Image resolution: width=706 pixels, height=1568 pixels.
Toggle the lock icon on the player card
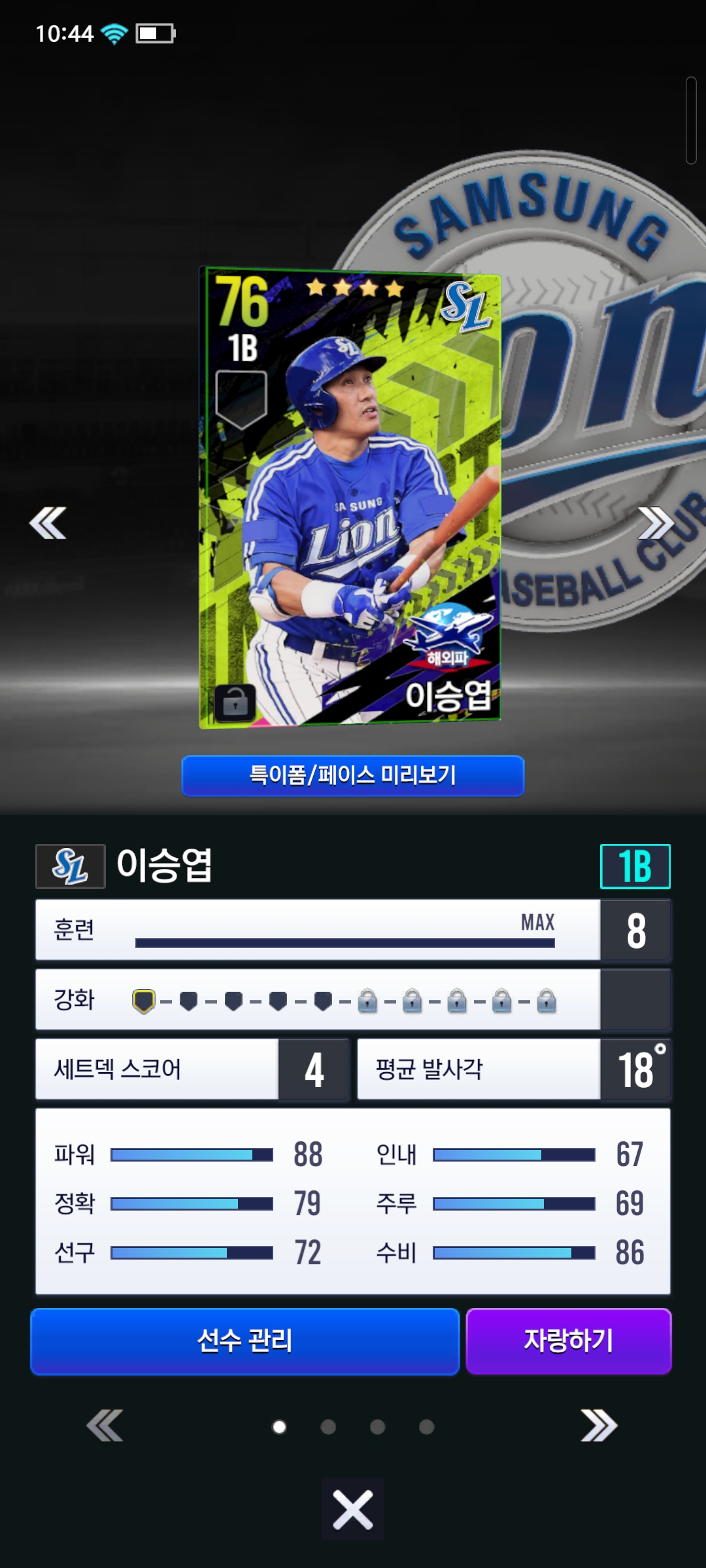click(235, 704)
